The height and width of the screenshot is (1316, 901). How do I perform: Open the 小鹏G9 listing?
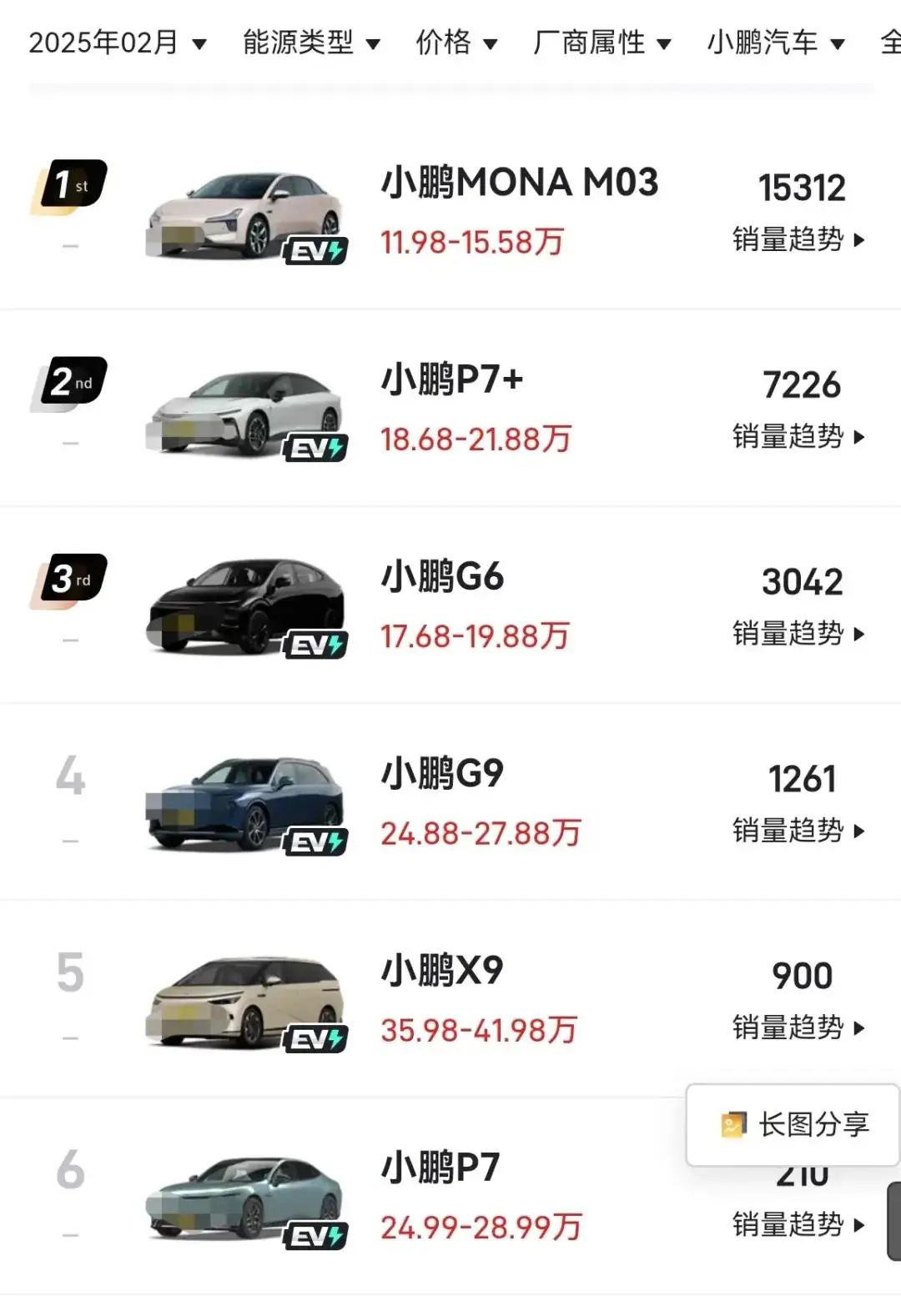[442, 773]
